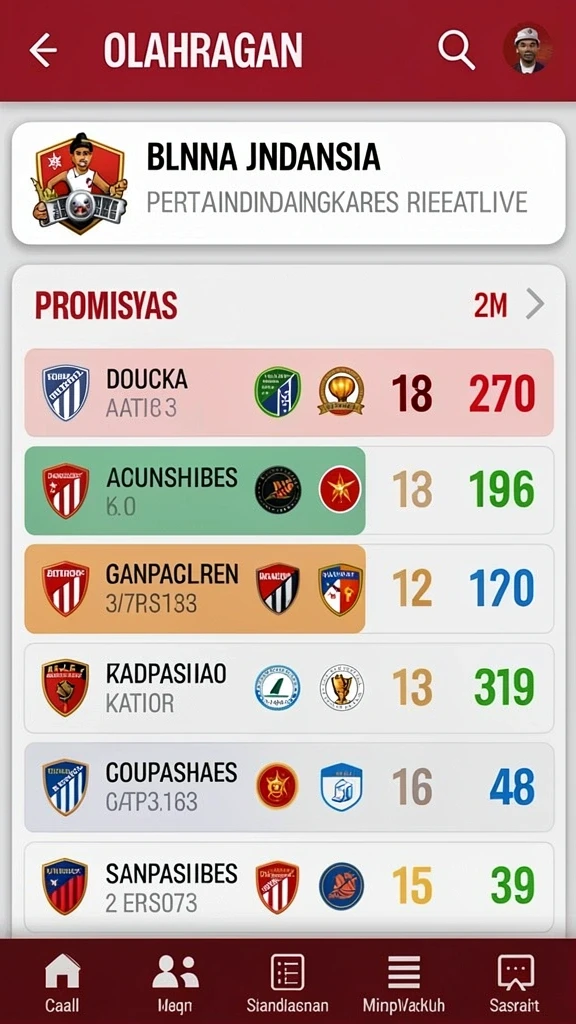Switch to the Caall home tab
Viewport: 576px width, 1024px height.
point(62,983)
